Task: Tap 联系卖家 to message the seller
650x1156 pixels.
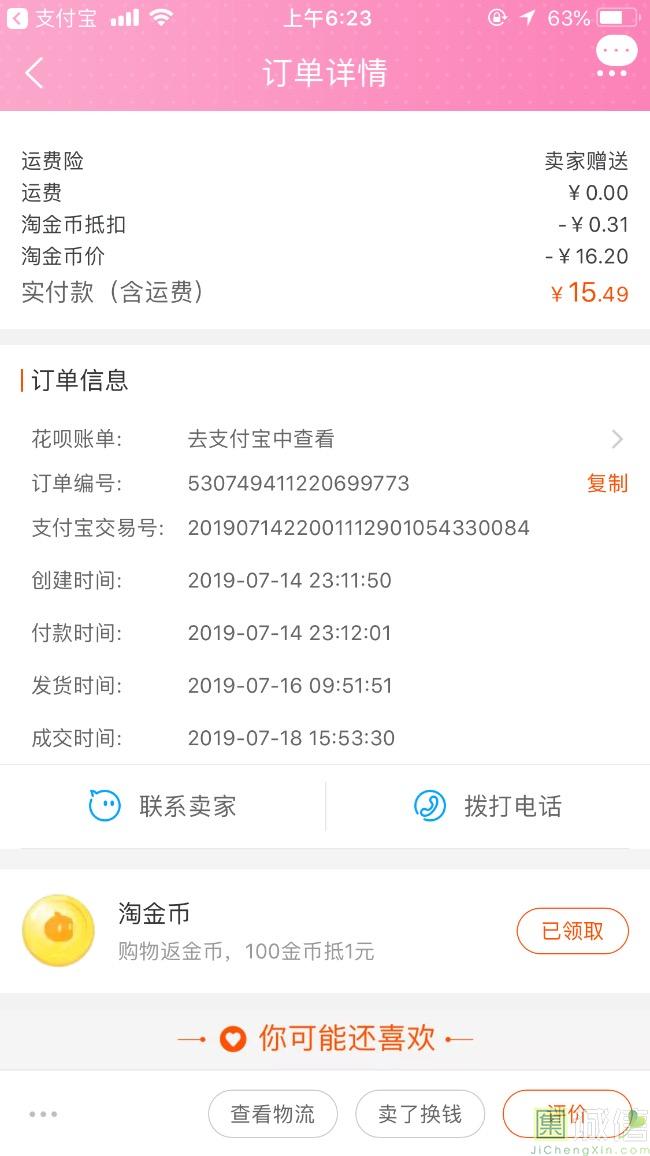Action: tap(163, 806)
